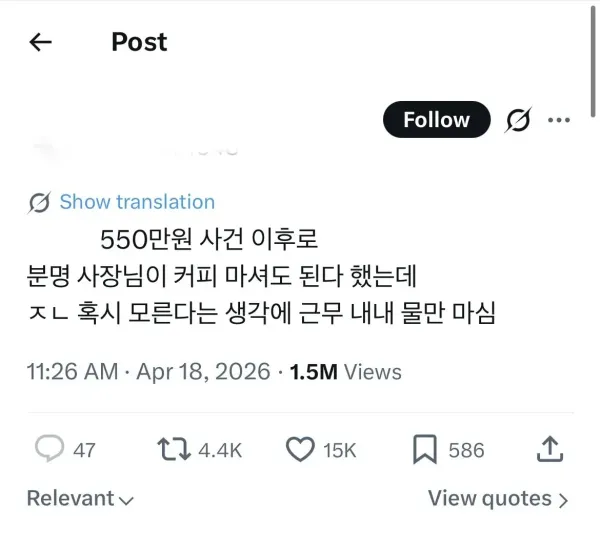Repost the post with 4.4K reposts
The height and width of the screenshot is (548, 600).
(x=174, y=450)
